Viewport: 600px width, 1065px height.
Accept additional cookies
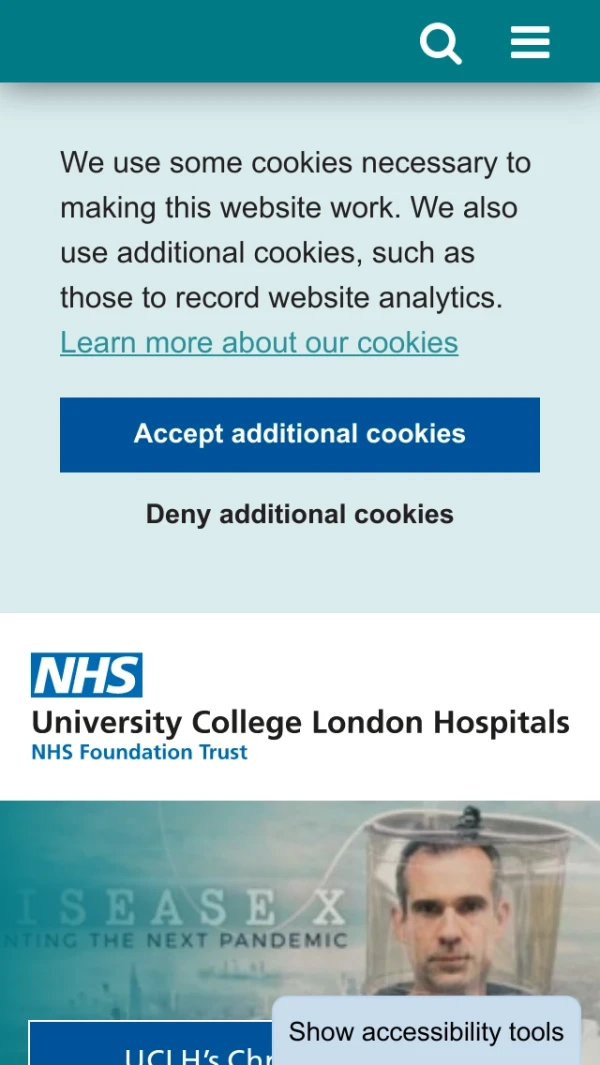pos(300,434)
